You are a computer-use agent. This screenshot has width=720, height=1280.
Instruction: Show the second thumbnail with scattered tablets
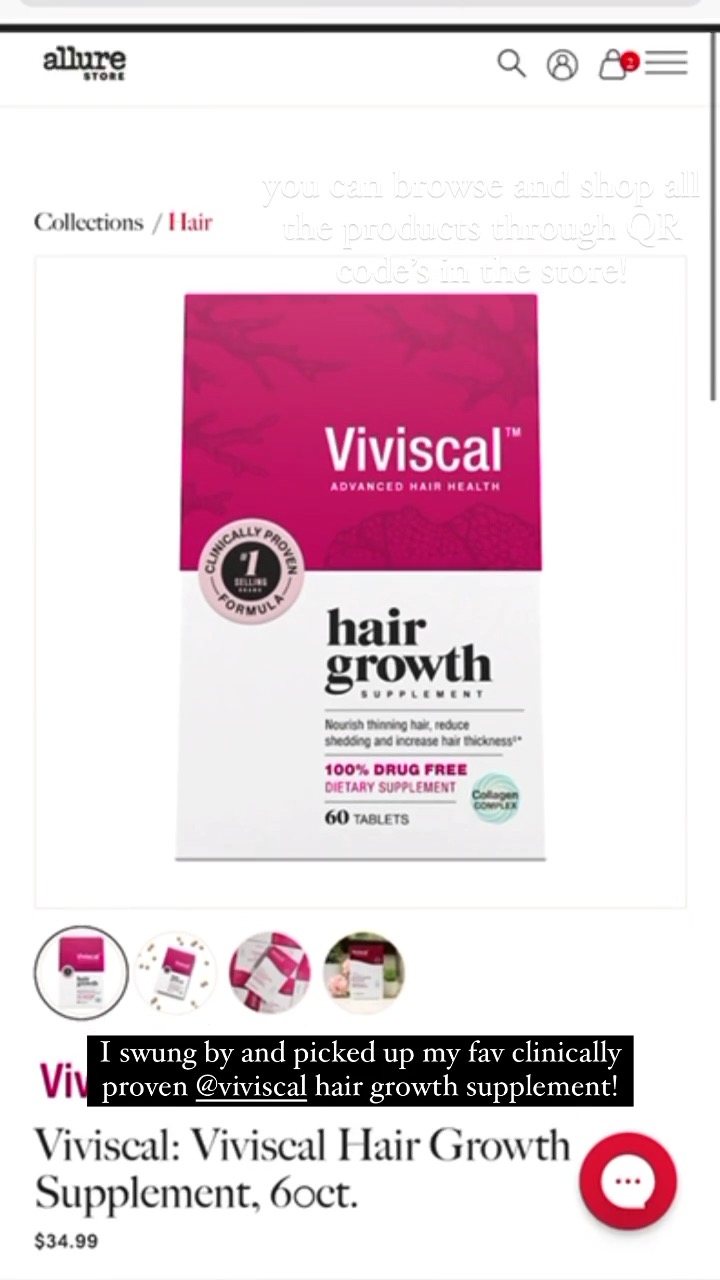176,972
